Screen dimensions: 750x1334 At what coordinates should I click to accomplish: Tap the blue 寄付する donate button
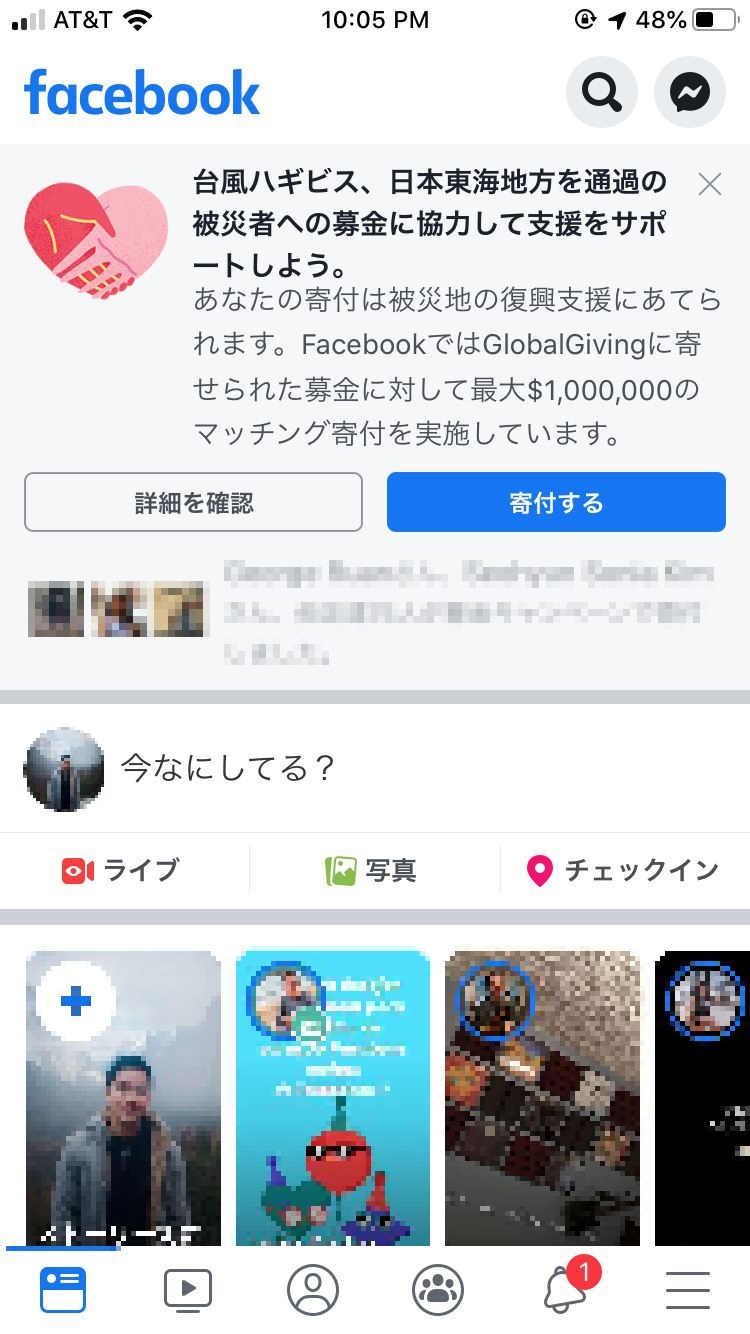pos(556,502)
